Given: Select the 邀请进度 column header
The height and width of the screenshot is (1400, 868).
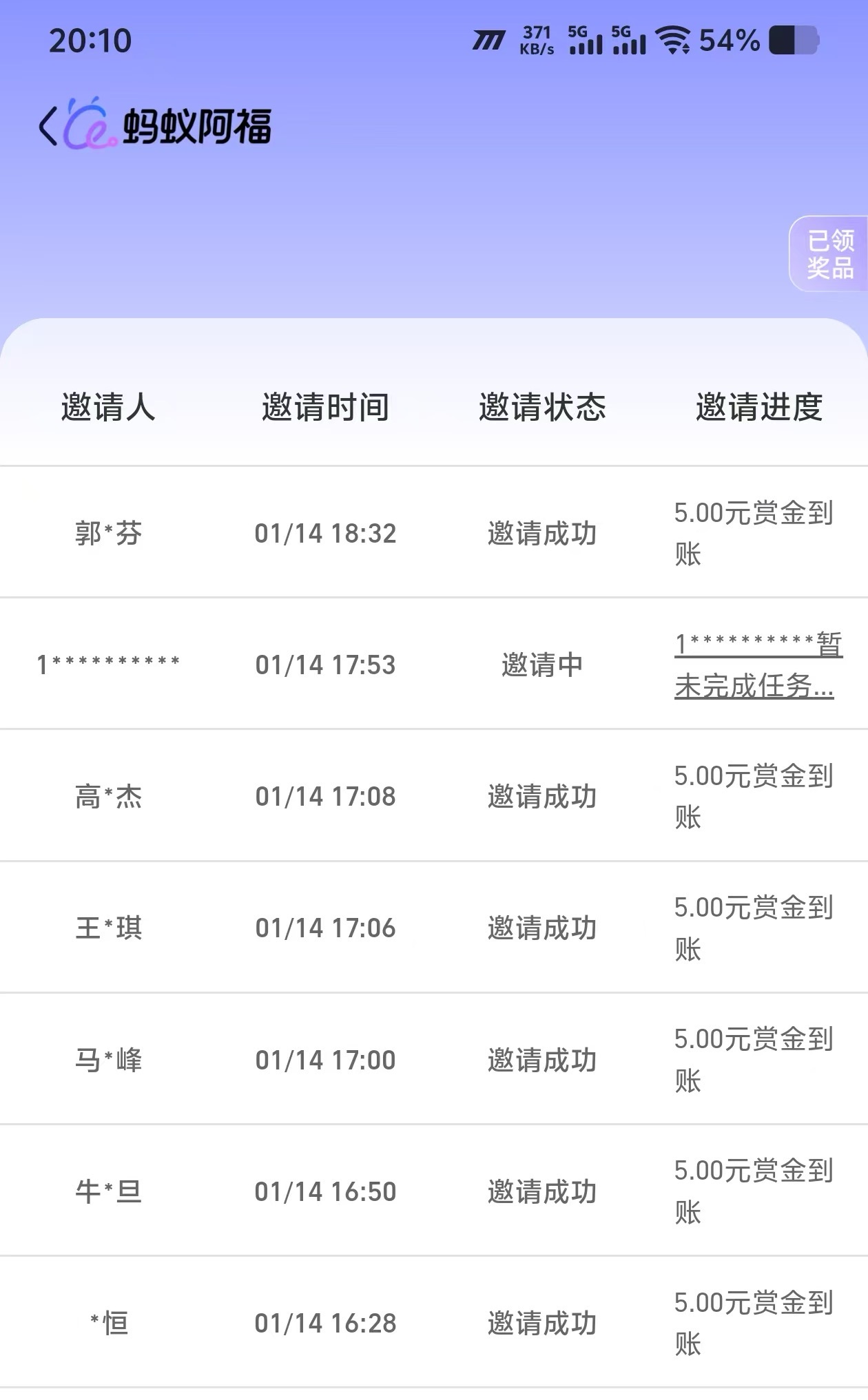Looking at the screenshot, I should [760, 407].
